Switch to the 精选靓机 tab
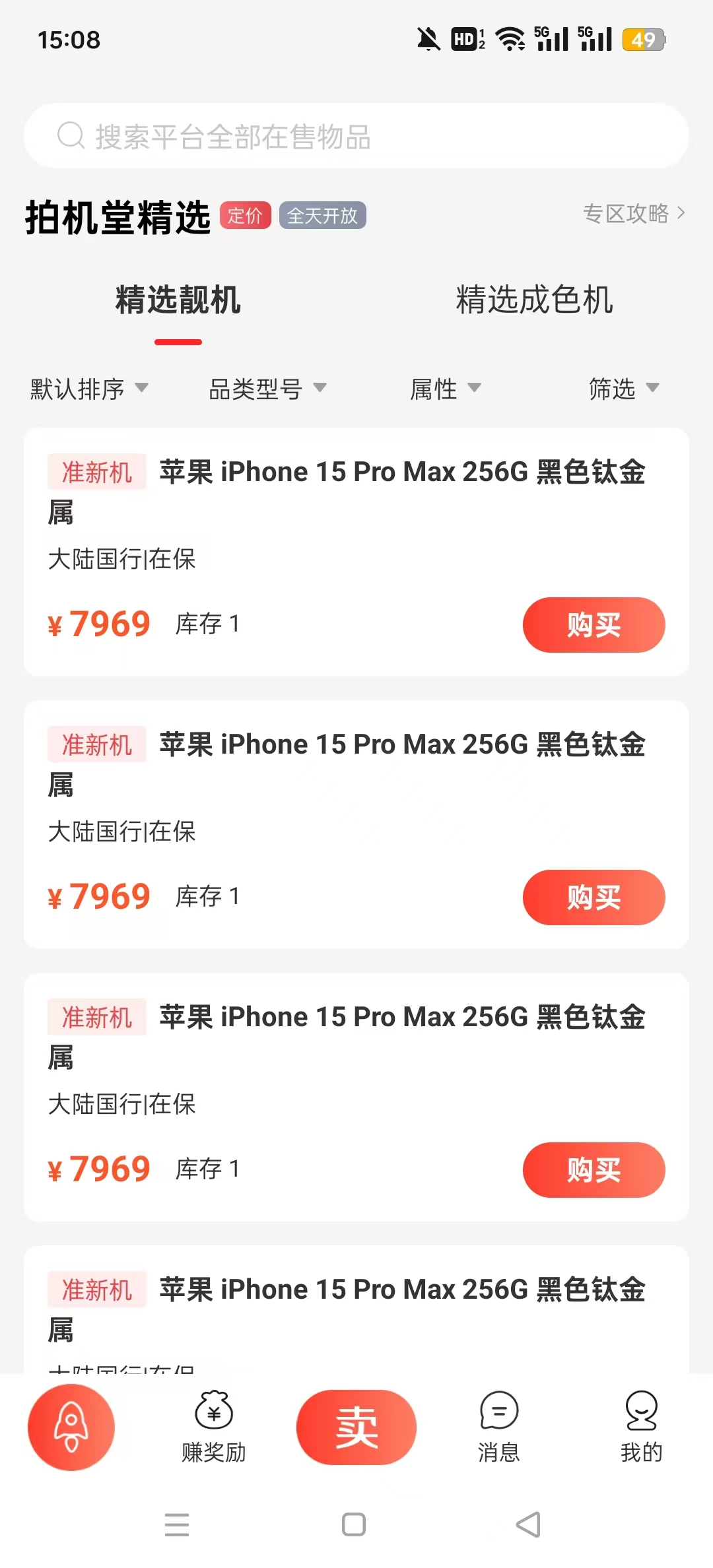 coord(178,300)
